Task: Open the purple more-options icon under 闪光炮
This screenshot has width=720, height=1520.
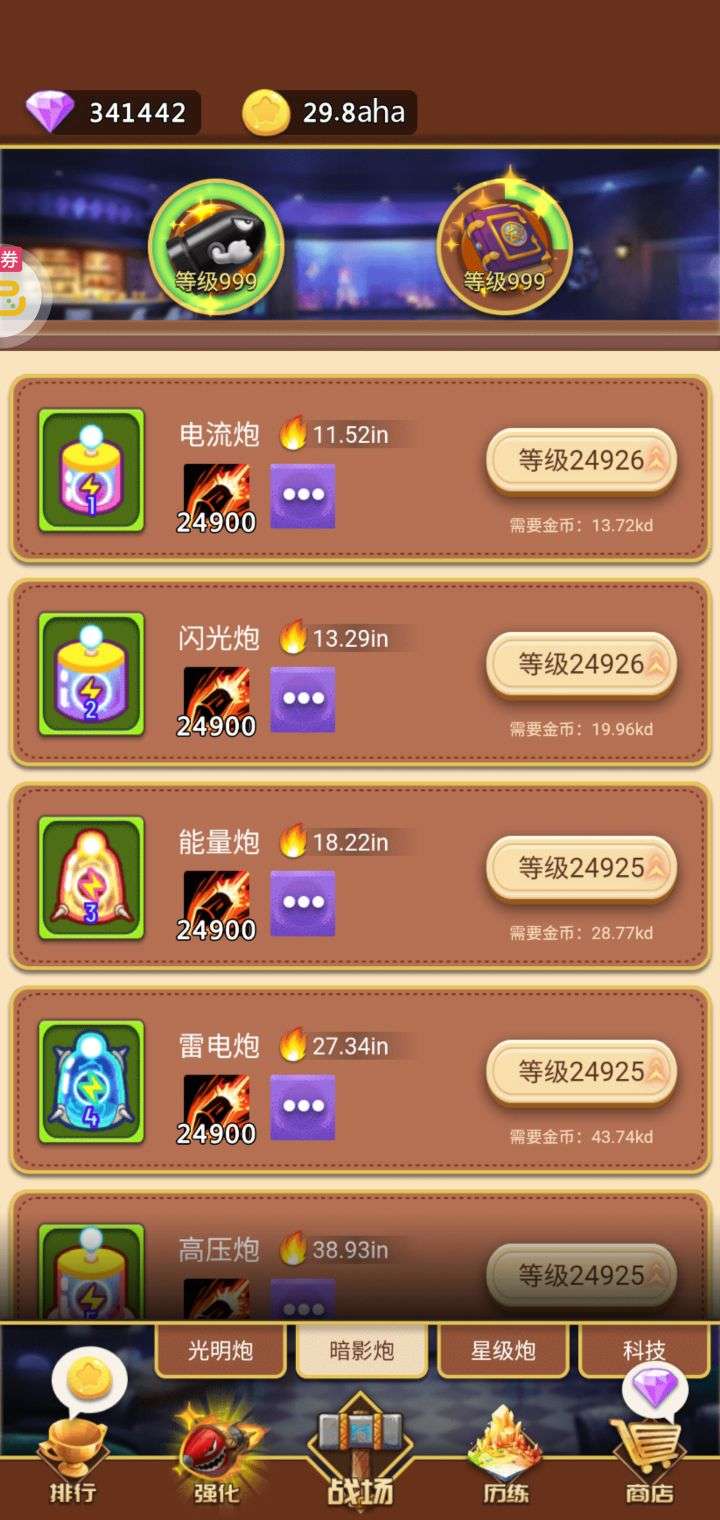Action: tap(303, 700)
